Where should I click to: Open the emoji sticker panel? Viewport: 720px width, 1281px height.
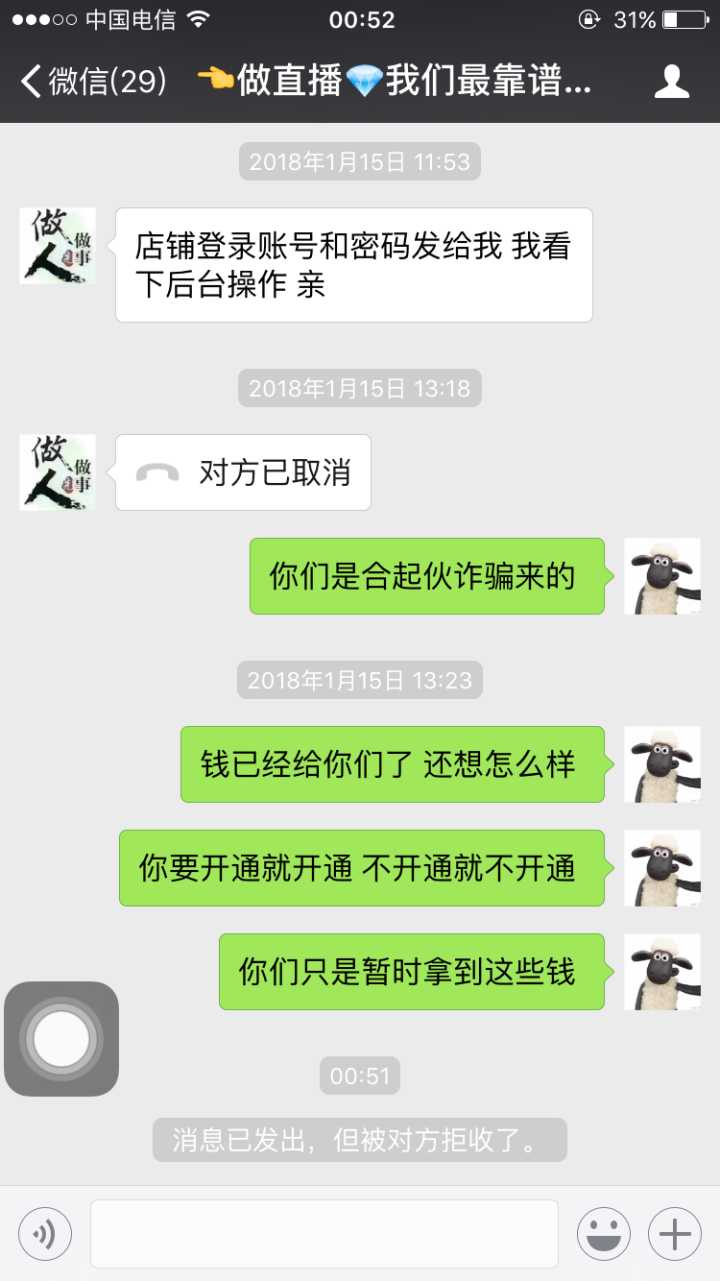[x=604, y=1234]
